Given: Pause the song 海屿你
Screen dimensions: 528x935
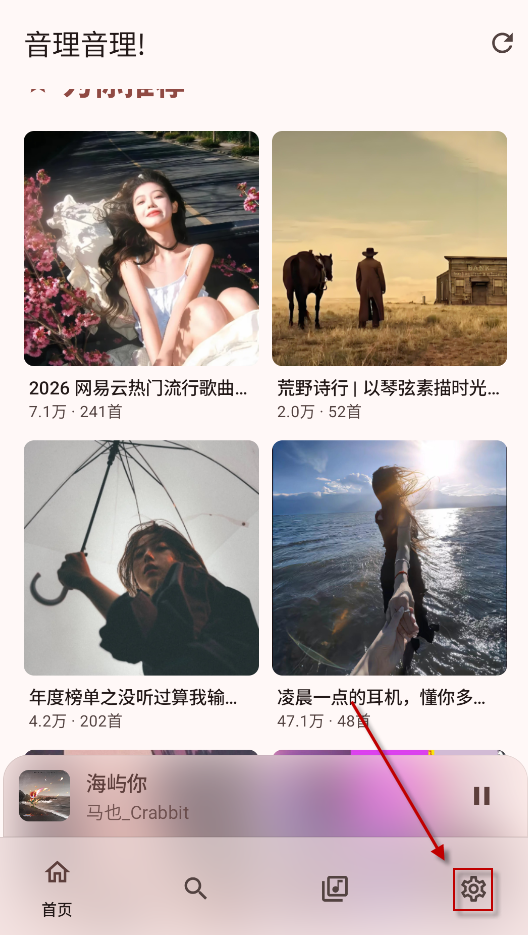Looking at the screenshot, I should click(x=481, y=795).
